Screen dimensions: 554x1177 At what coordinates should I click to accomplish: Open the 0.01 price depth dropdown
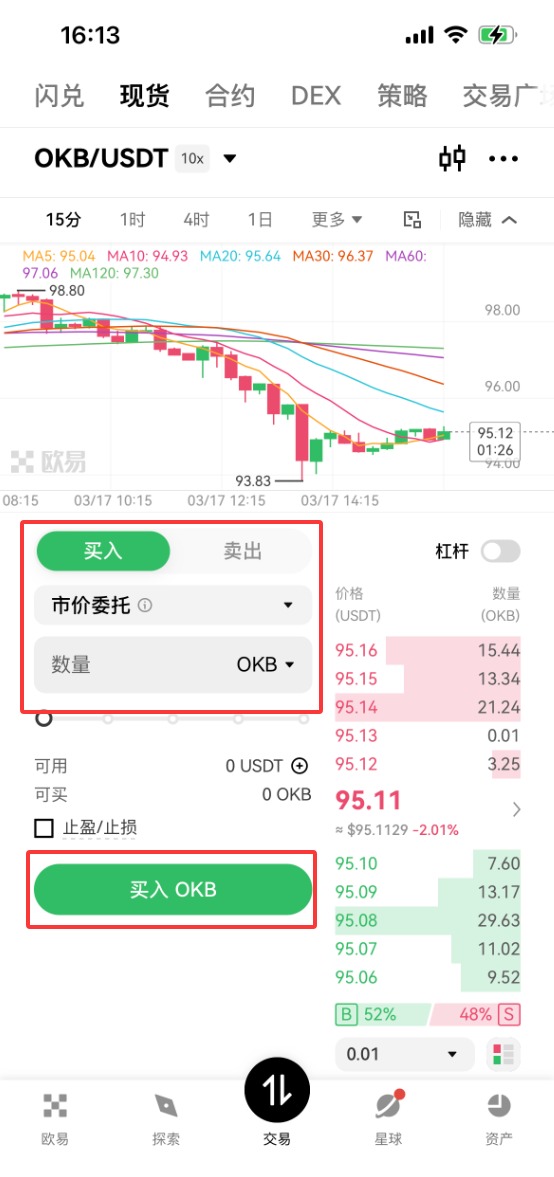tap(405, 1054)
